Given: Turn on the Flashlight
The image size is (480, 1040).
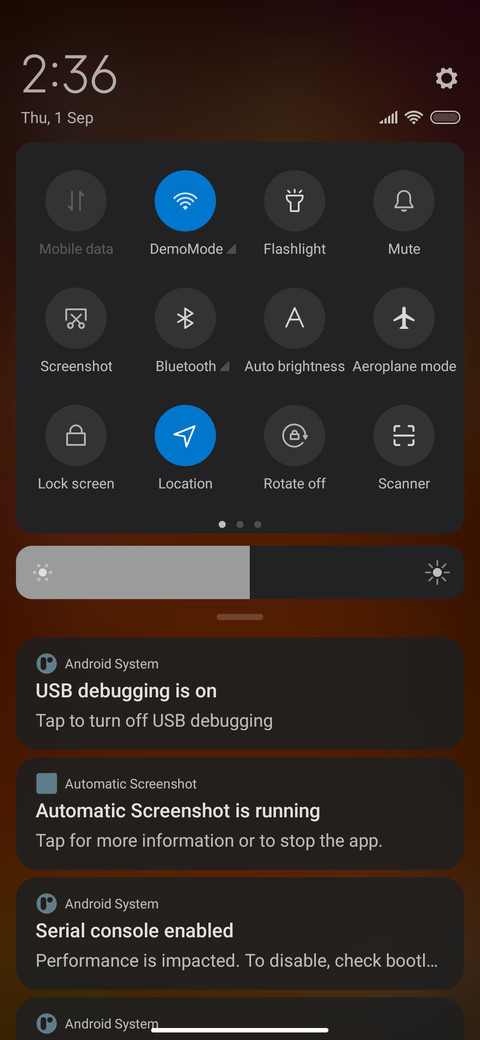Looking at the screenshot, I should (294, 201).
